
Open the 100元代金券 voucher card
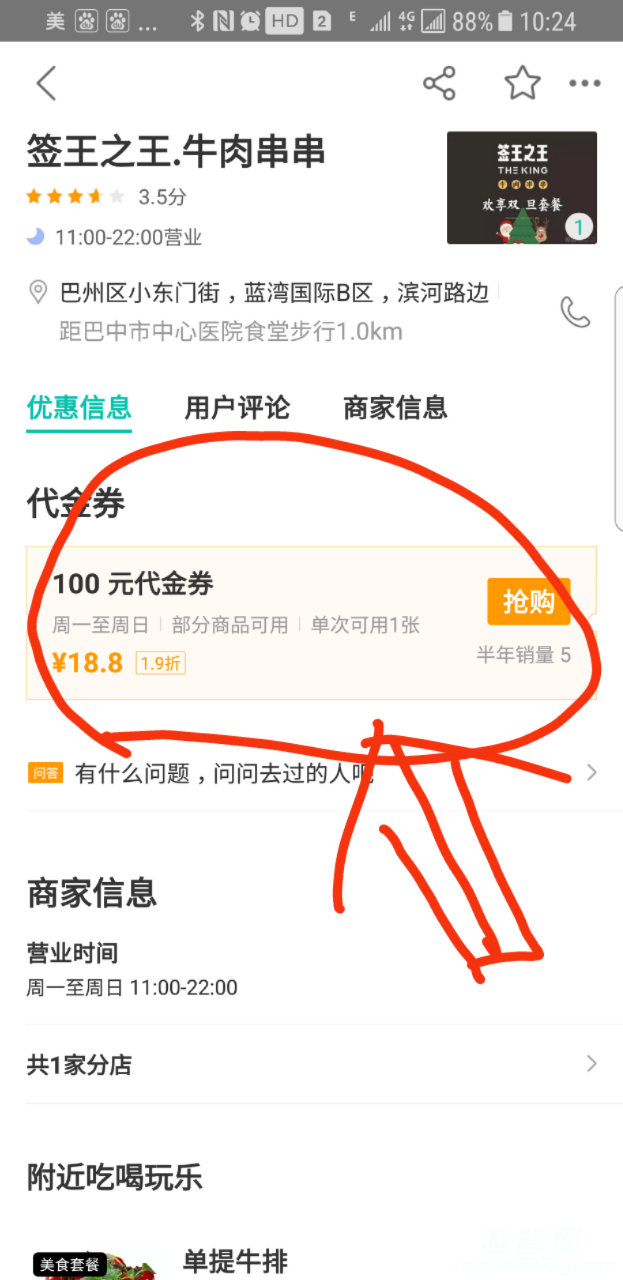click(x=250, y=620)
